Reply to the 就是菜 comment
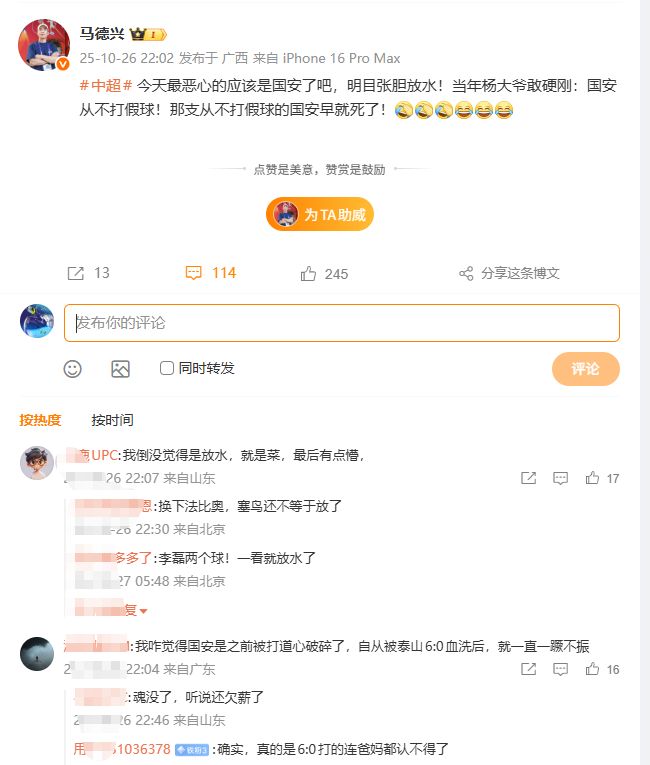Image resolution: width=650 pixels, height=765 pixels. [561, 478]
